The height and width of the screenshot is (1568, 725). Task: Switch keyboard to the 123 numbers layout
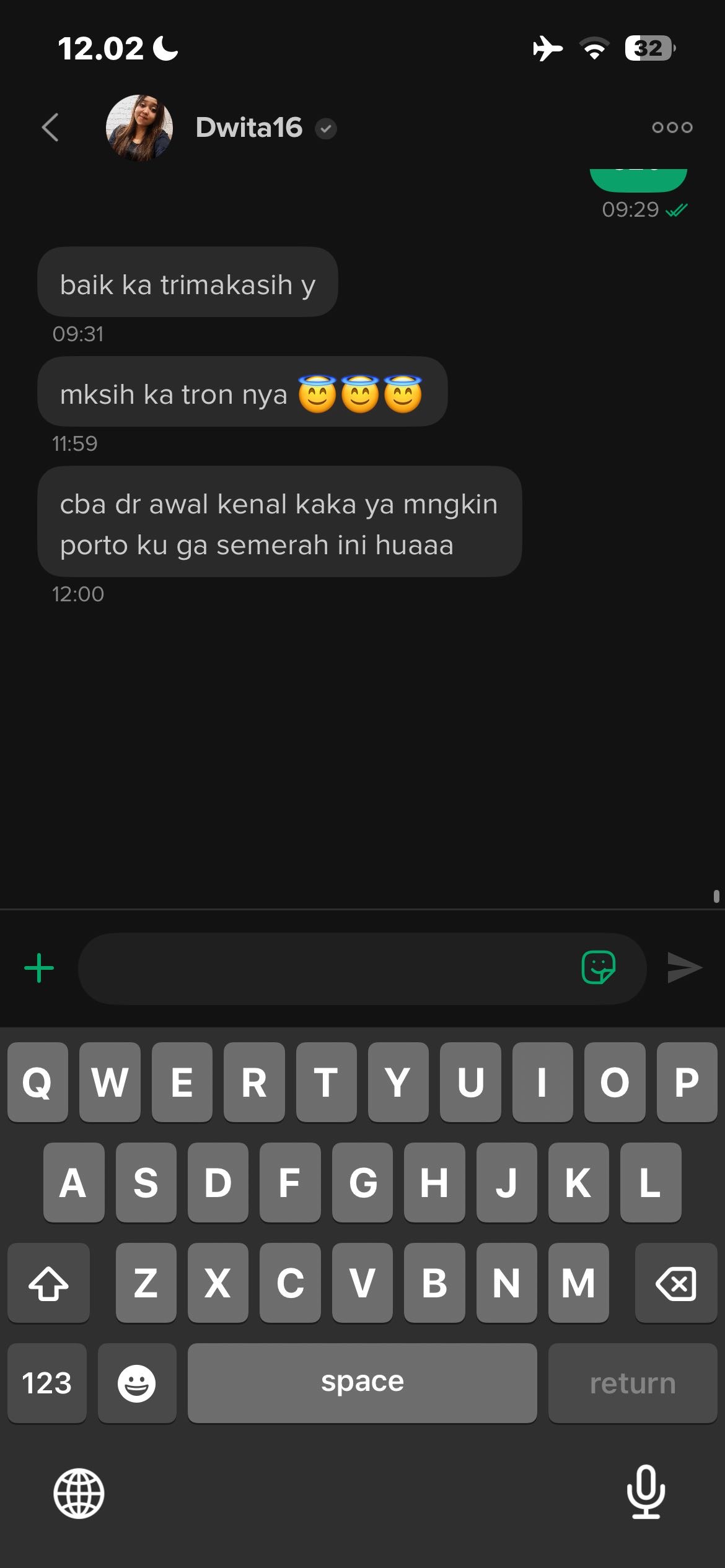pos(47,1383)
